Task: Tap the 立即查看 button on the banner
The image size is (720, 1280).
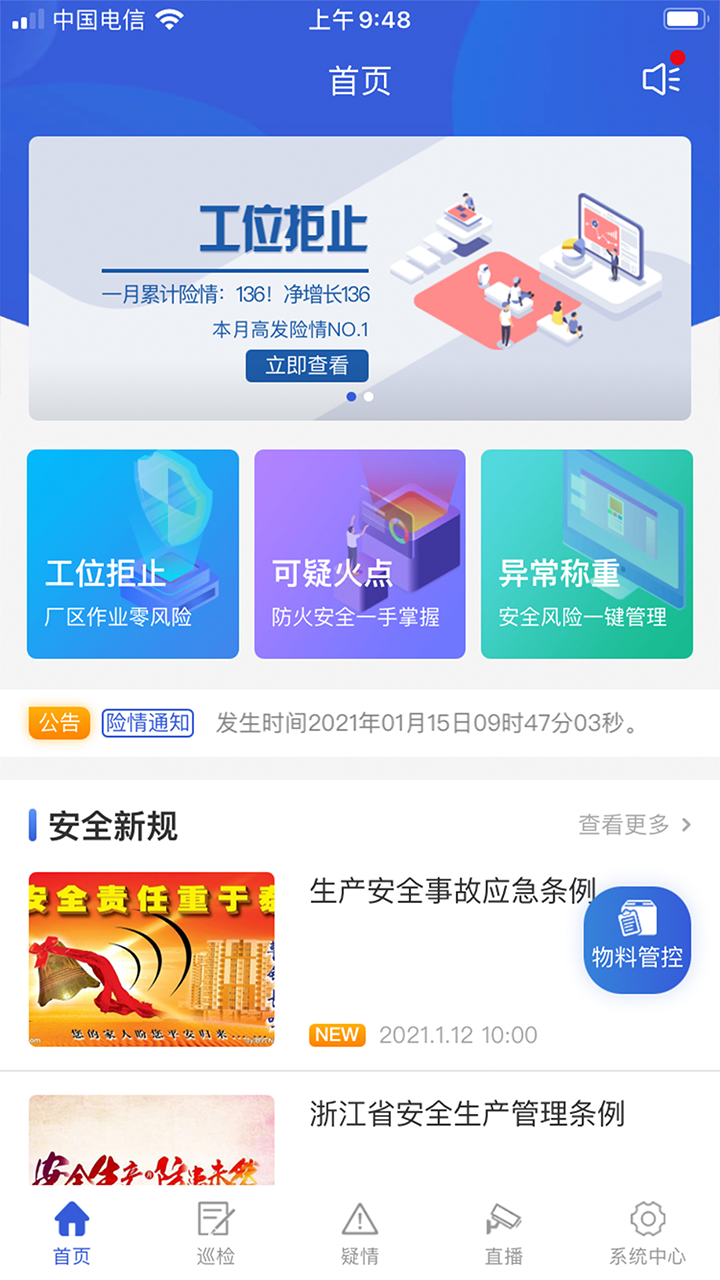Action: (306, 366)
